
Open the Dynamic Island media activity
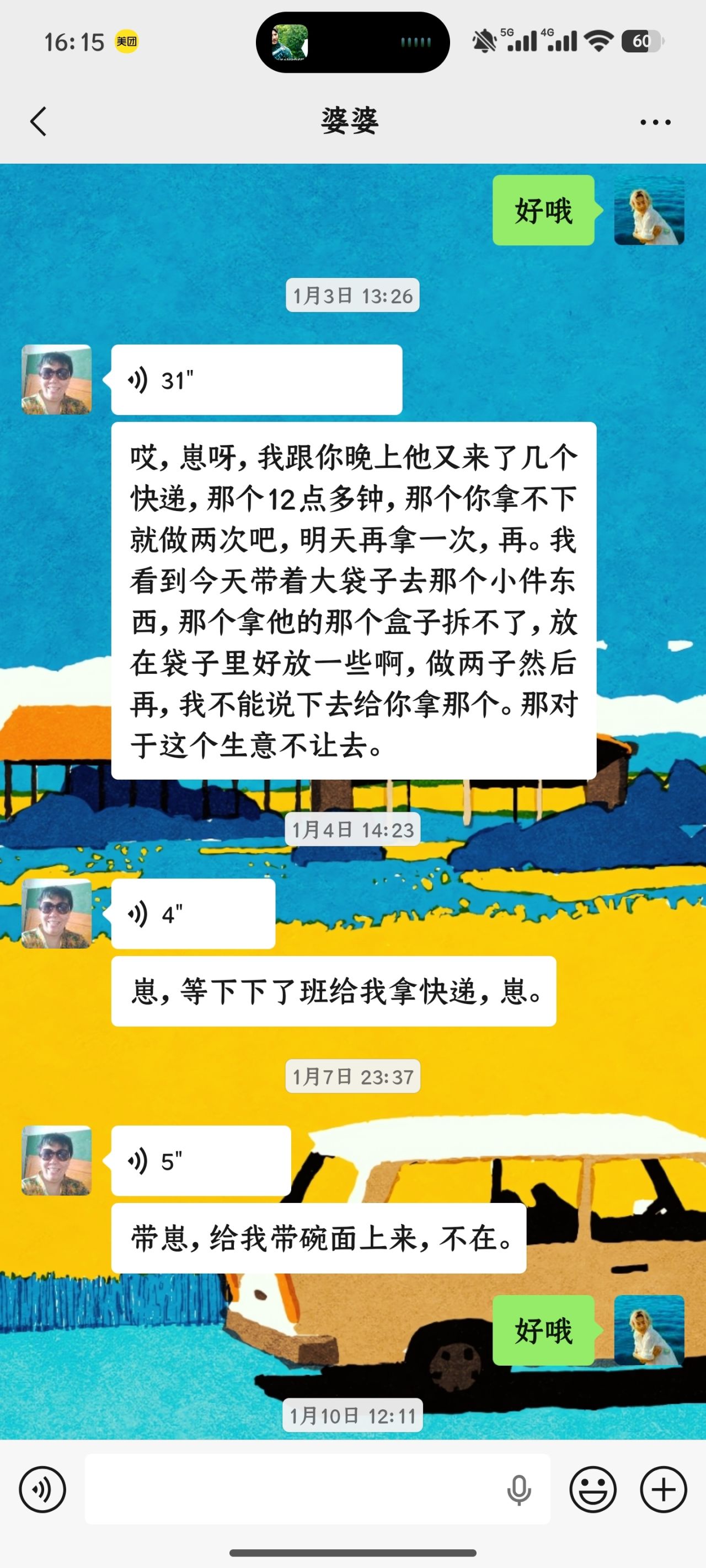pyautogui.click(x=352, y=42)
